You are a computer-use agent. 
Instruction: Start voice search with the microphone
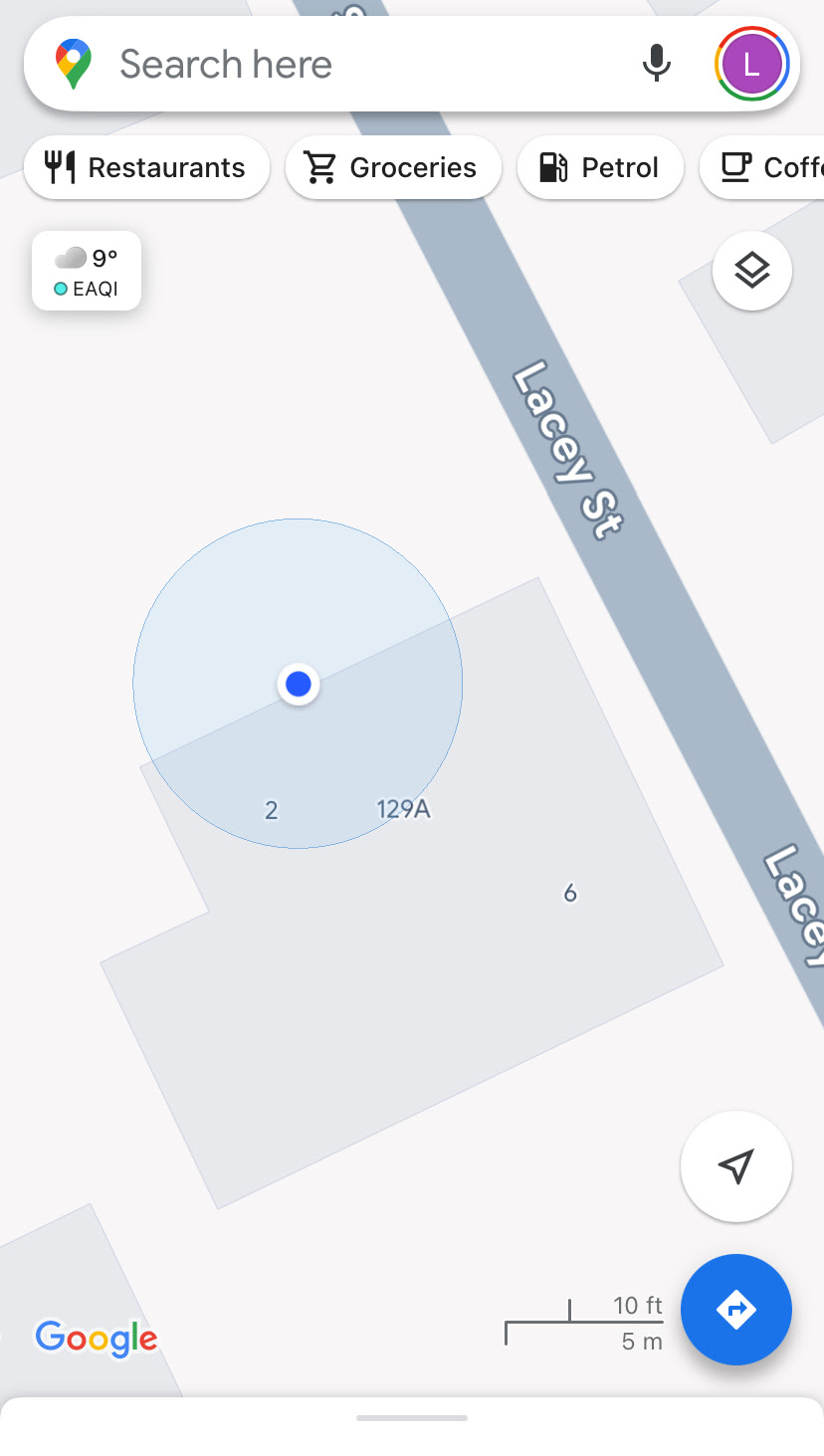click(656, 65)
